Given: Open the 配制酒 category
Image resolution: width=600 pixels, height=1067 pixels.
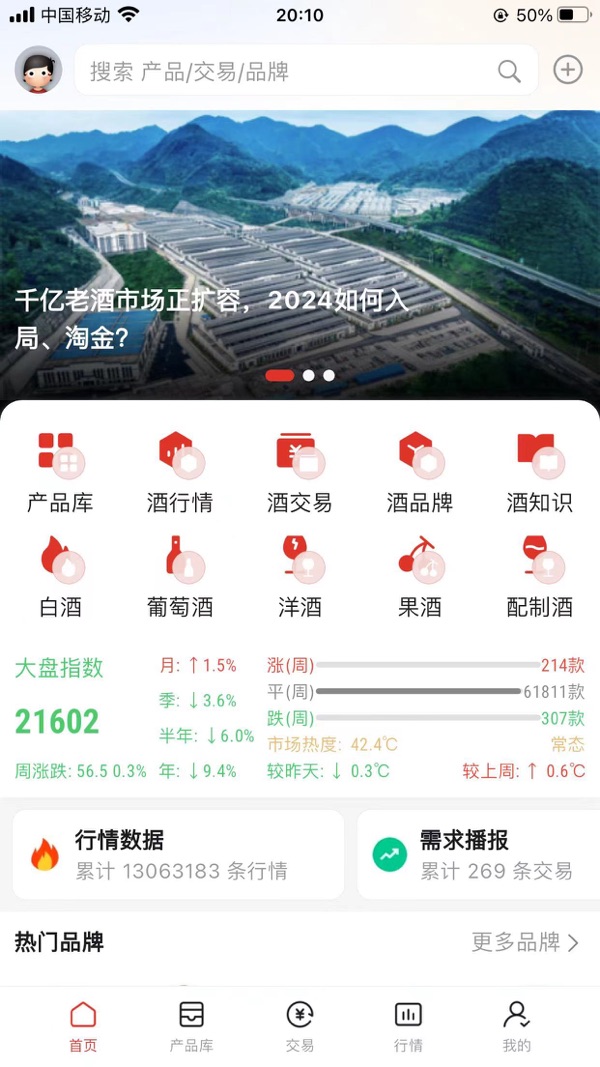Looking at the screenshot, I should (x=540, y=577).
